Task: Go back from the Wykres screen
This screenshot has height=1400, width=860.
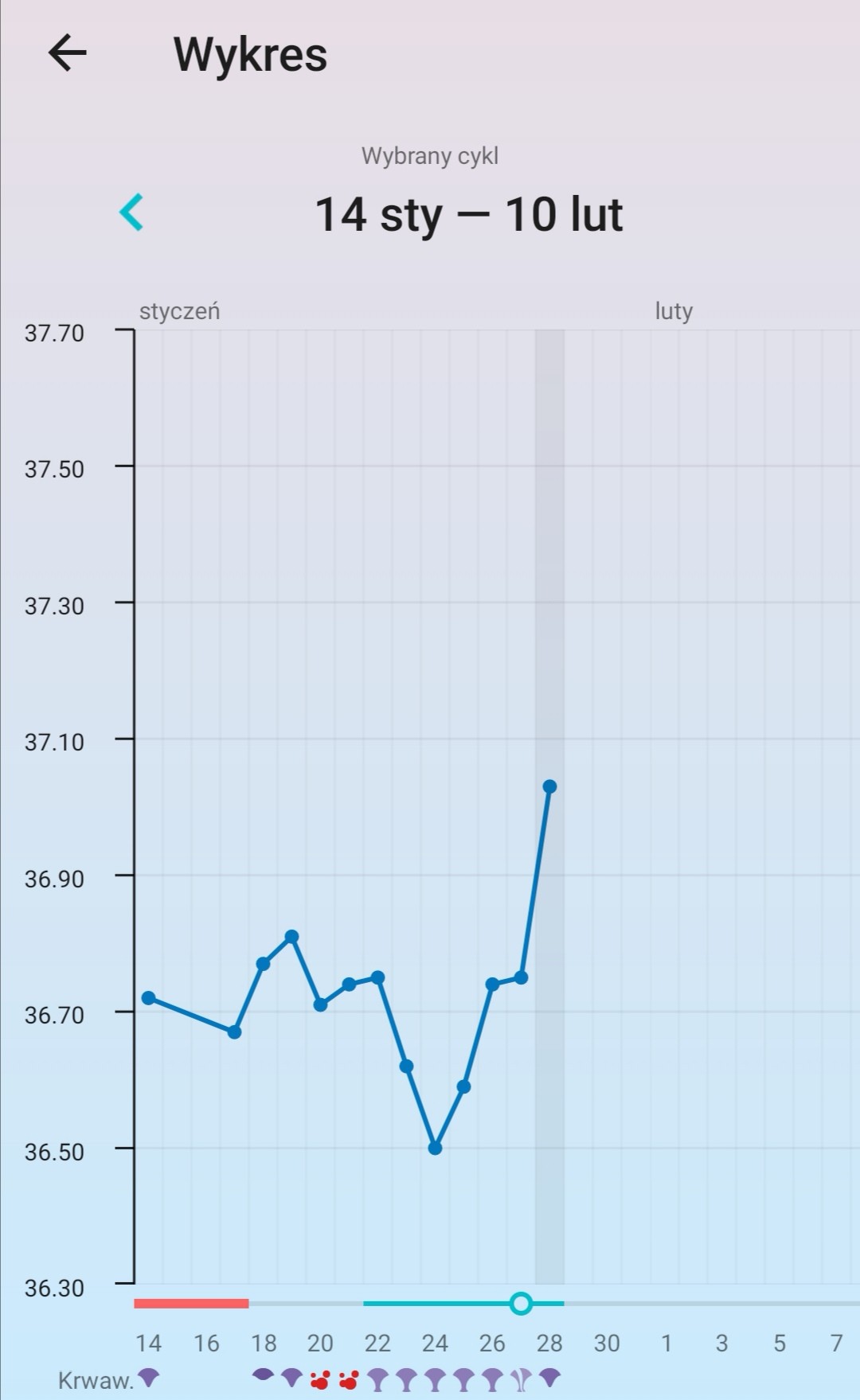Action: click(67, 54)
